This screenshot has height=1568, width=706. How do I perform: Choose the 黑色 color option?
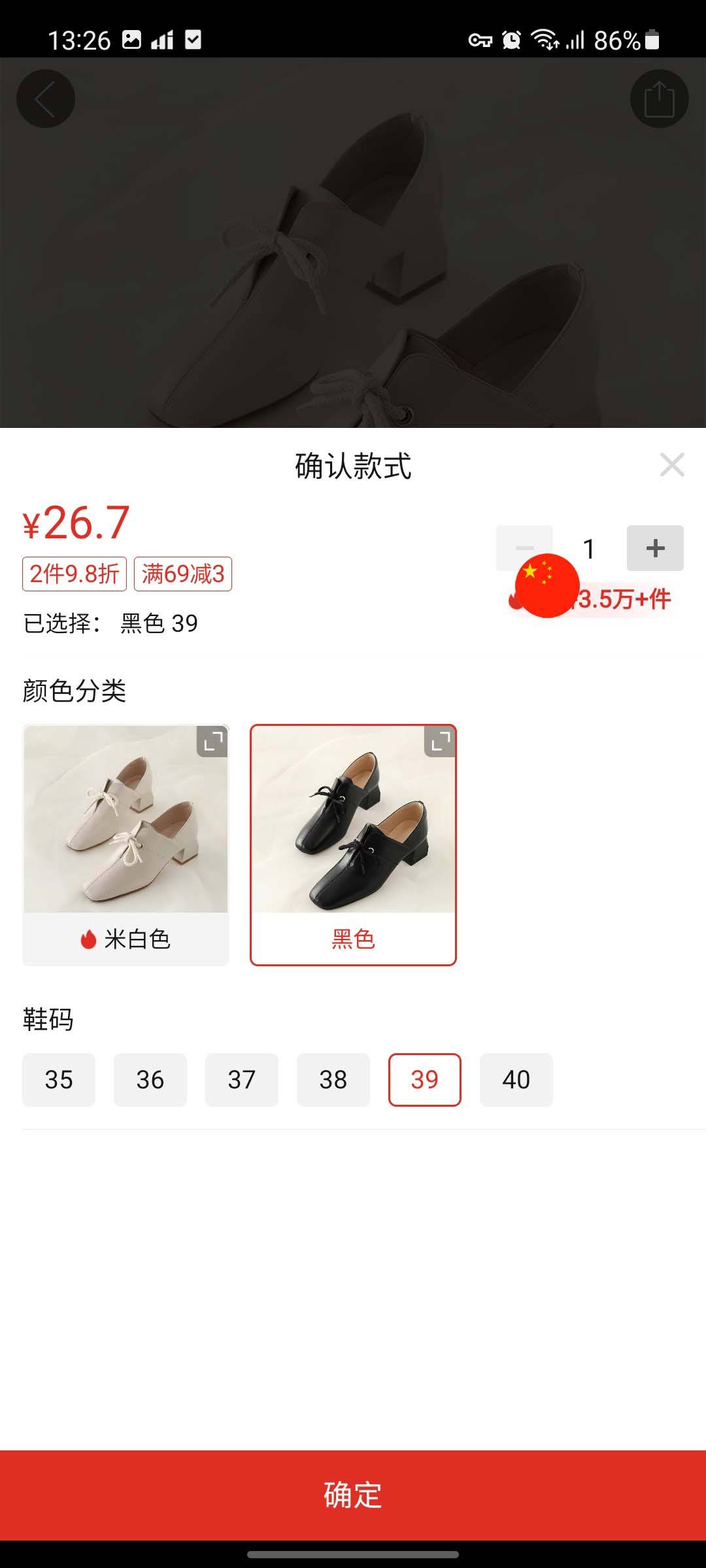353,844
